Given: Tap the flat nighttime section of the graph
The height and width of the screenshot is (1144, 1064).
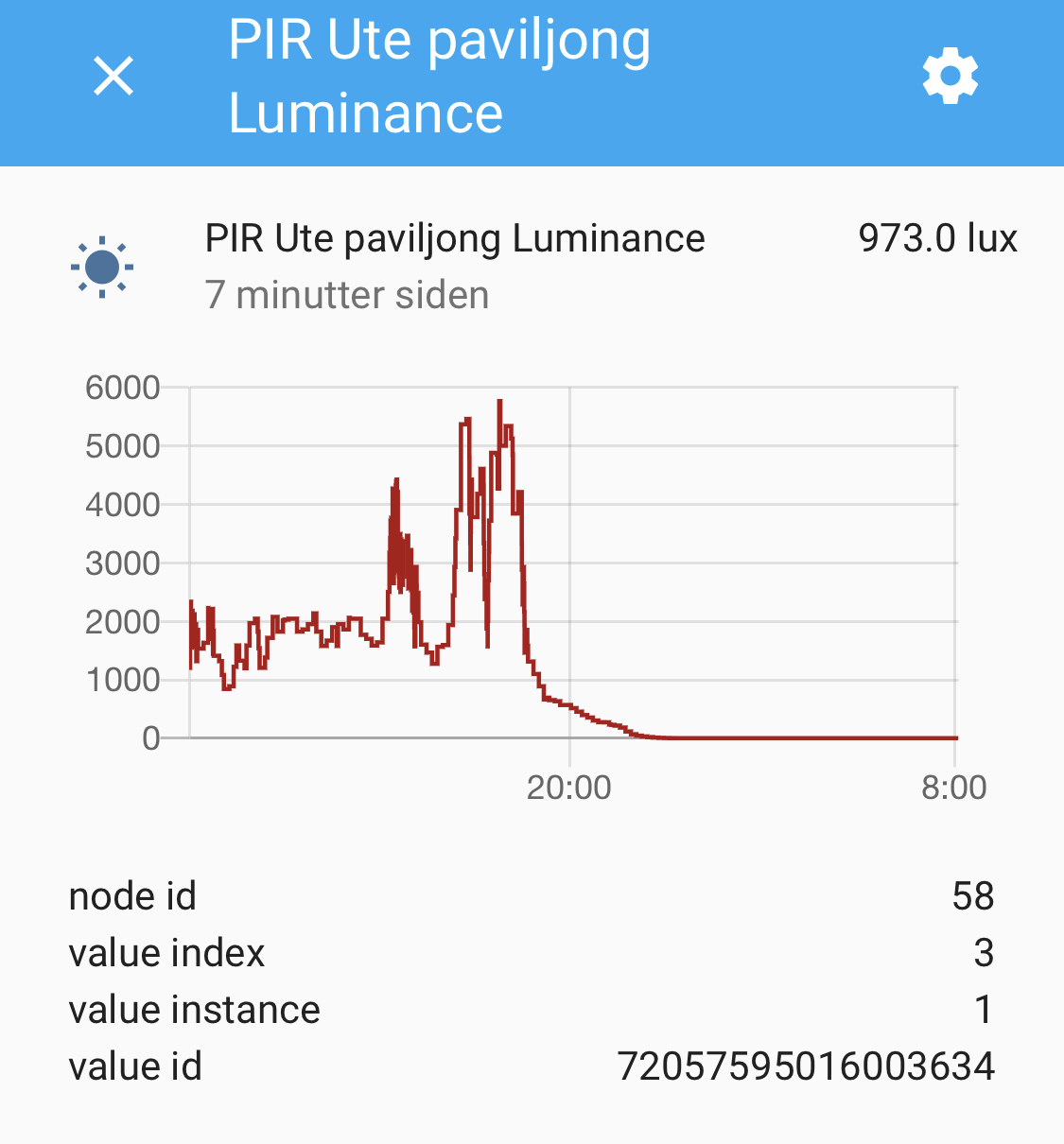Looking at the screenshot, I should 804,737.
